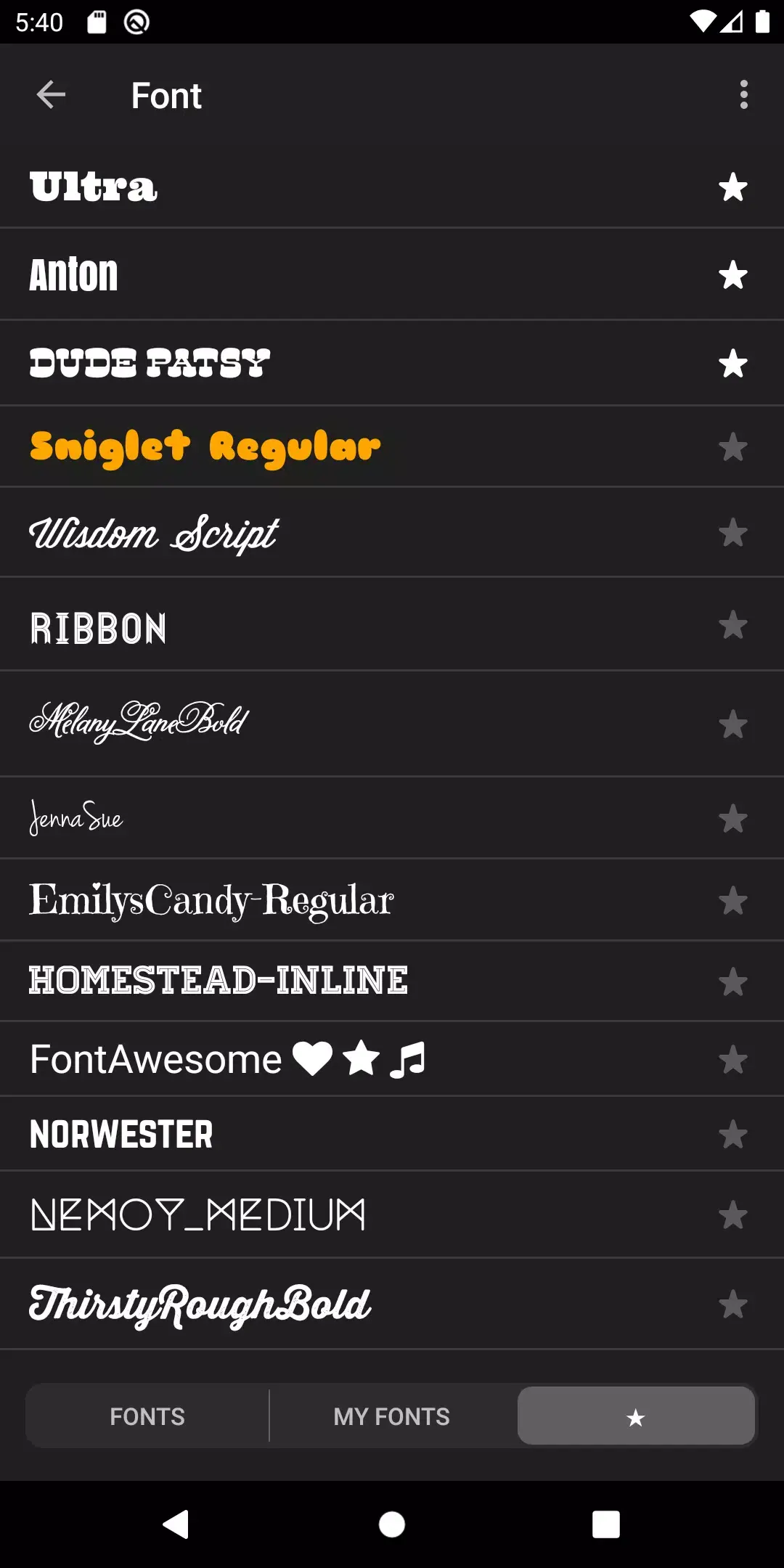Open the MY FONTS tab
Image resolution: width=784 pixels, height=1568 pixels.
(391, 1415)
